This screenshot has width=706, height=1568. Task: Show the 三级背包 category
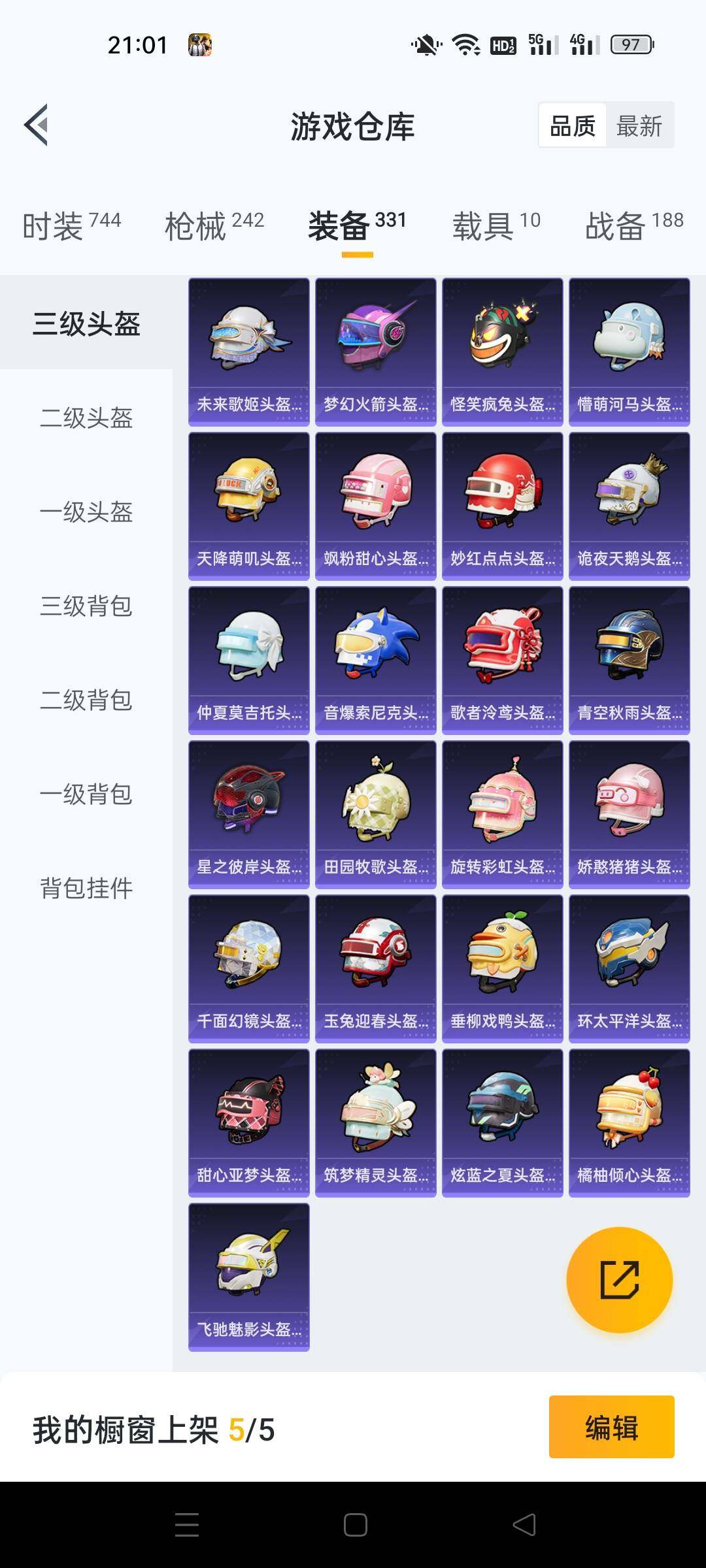(x=86, y=606)
